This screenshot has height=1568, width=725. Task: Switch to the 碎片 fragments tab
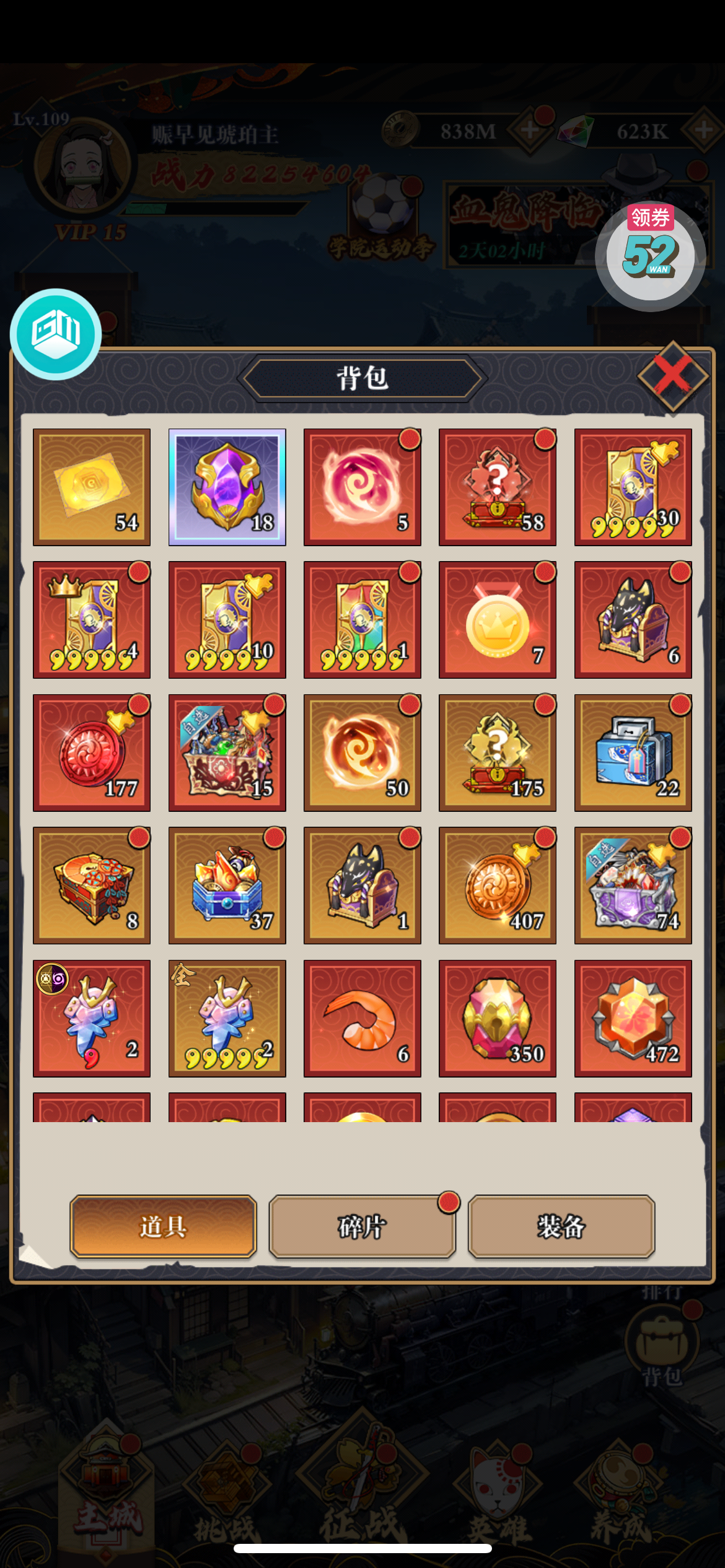(x=362, y=1226)
